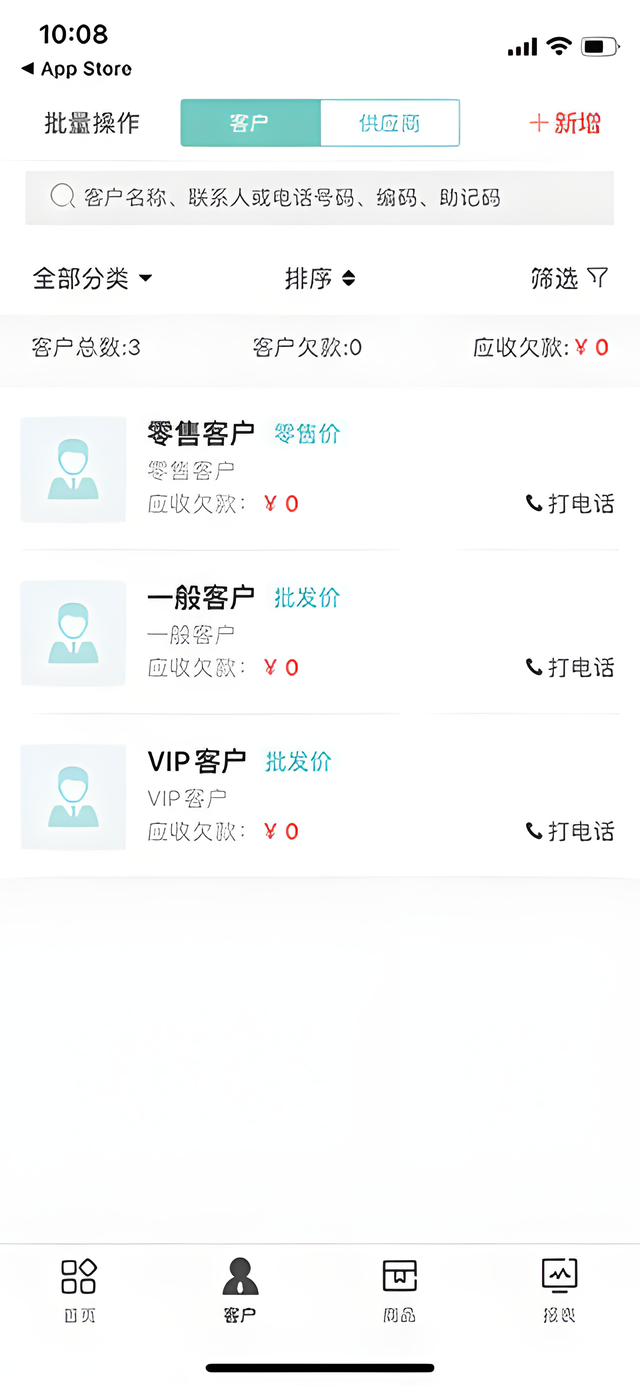
Task: Add a new customer with 新增
Action: [x=565, y=124]
